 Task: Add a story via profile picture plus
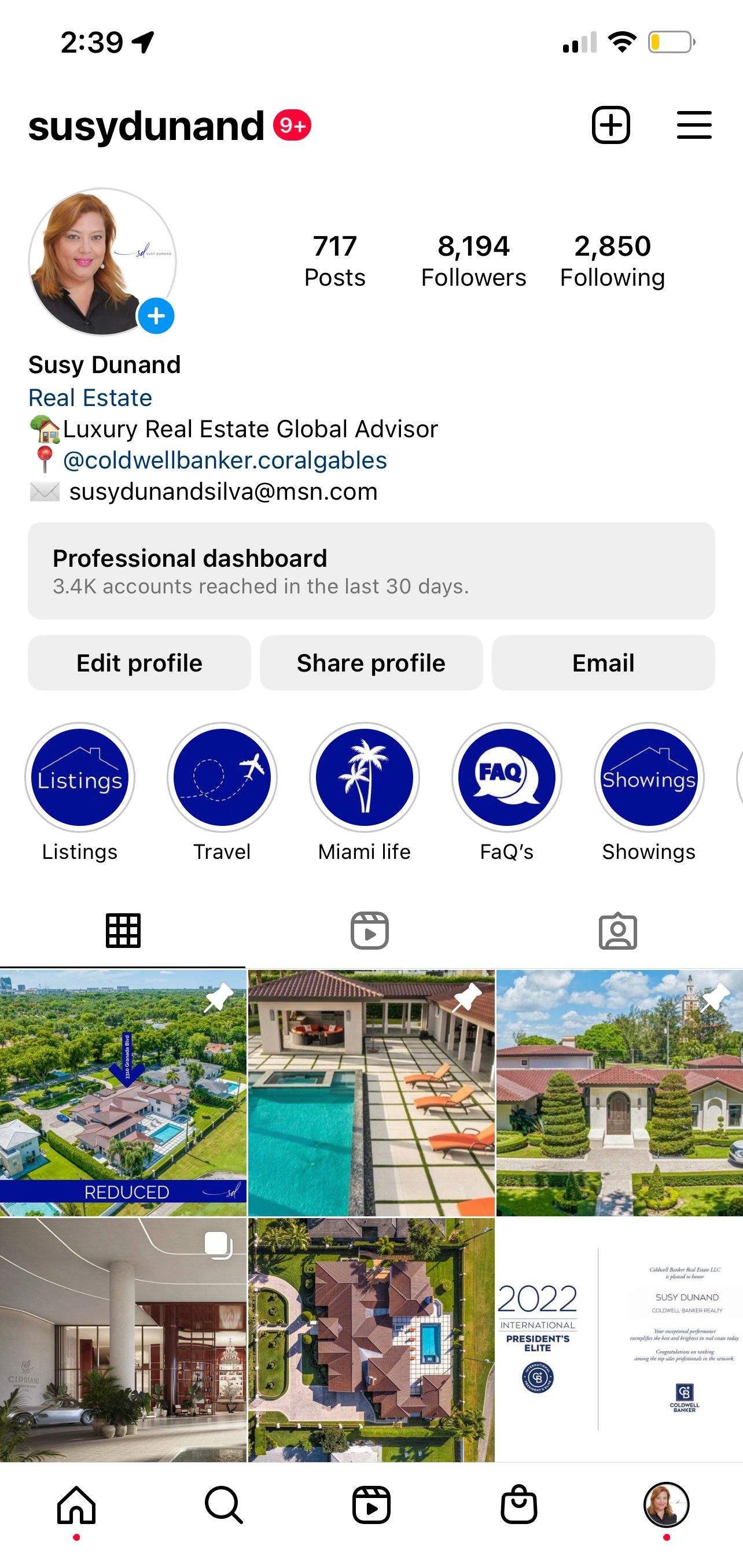point(156,316)
